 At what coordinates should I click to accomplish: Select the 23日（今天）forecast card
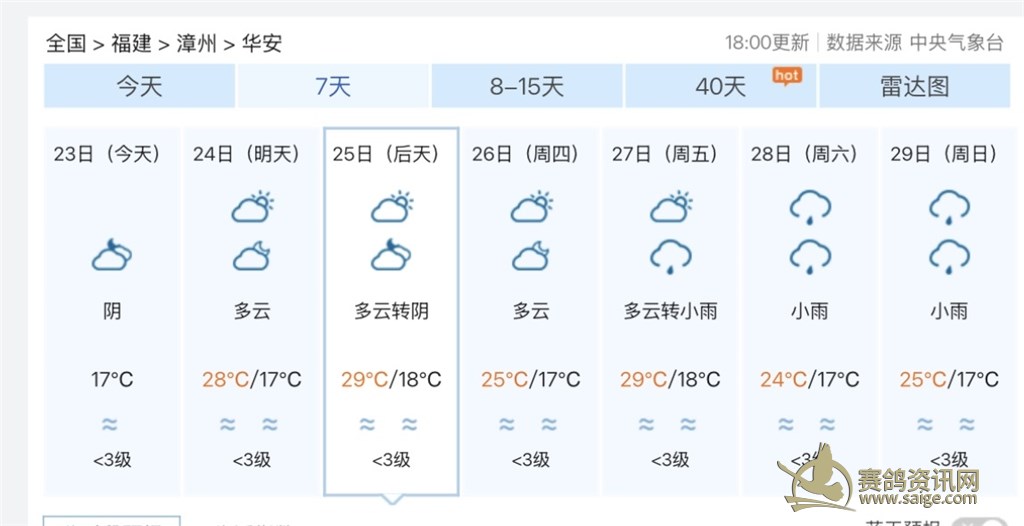pos(112,310)
